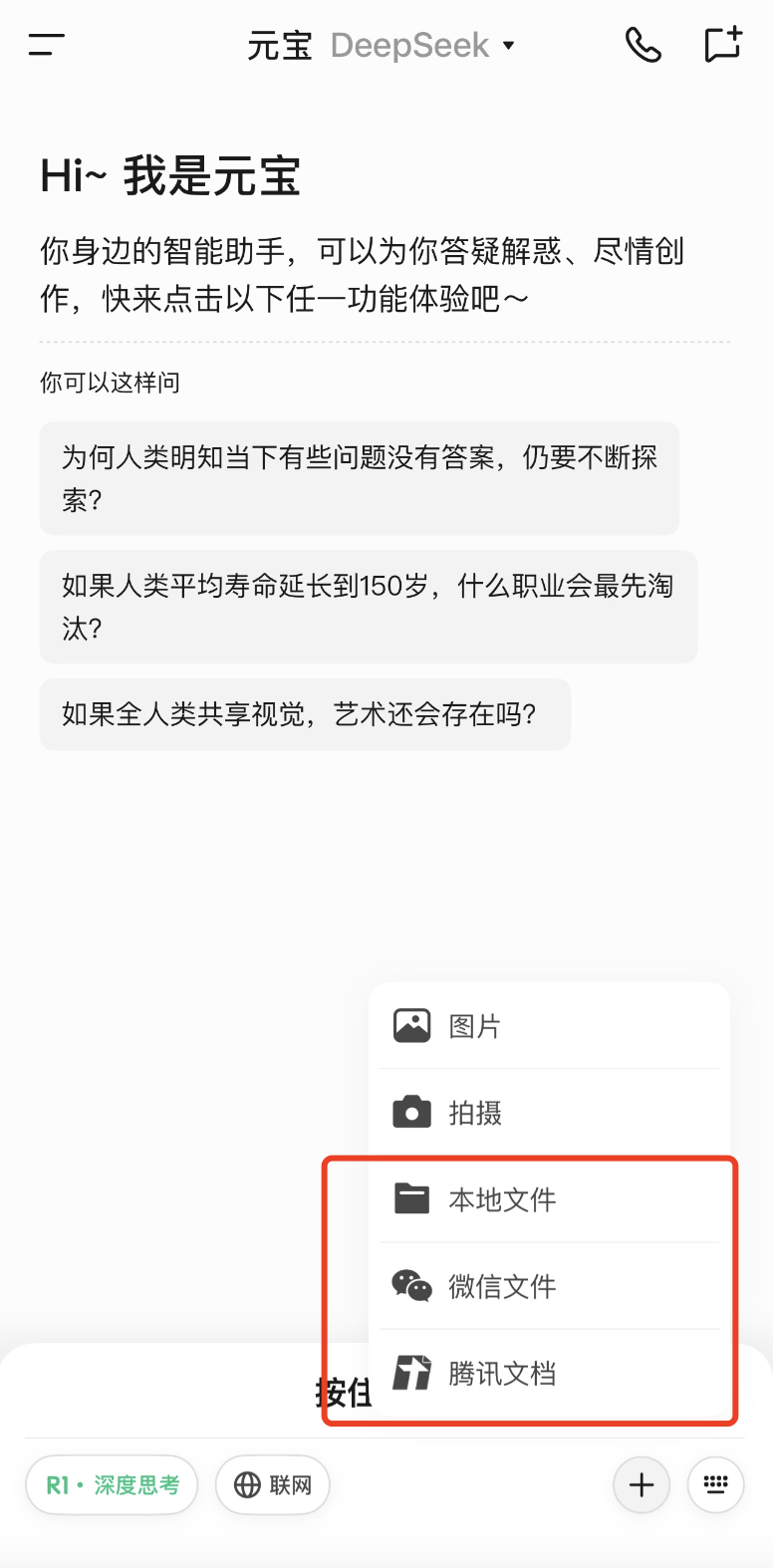Pick a file from 微信文件
The image size is (773, 1568).
(549, 1286)
